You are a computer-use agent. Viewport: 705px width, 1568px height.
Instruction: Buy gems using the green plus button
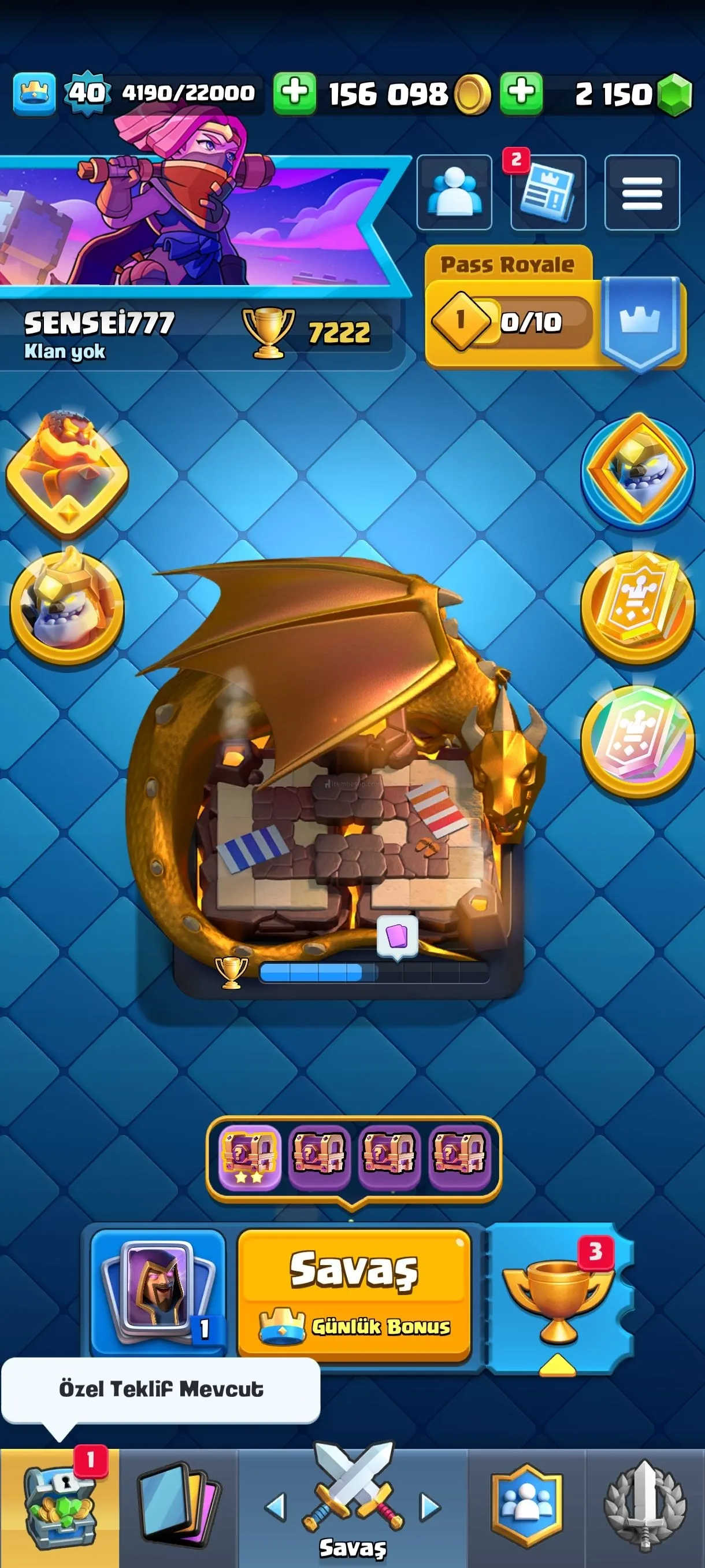coord(521,93)
